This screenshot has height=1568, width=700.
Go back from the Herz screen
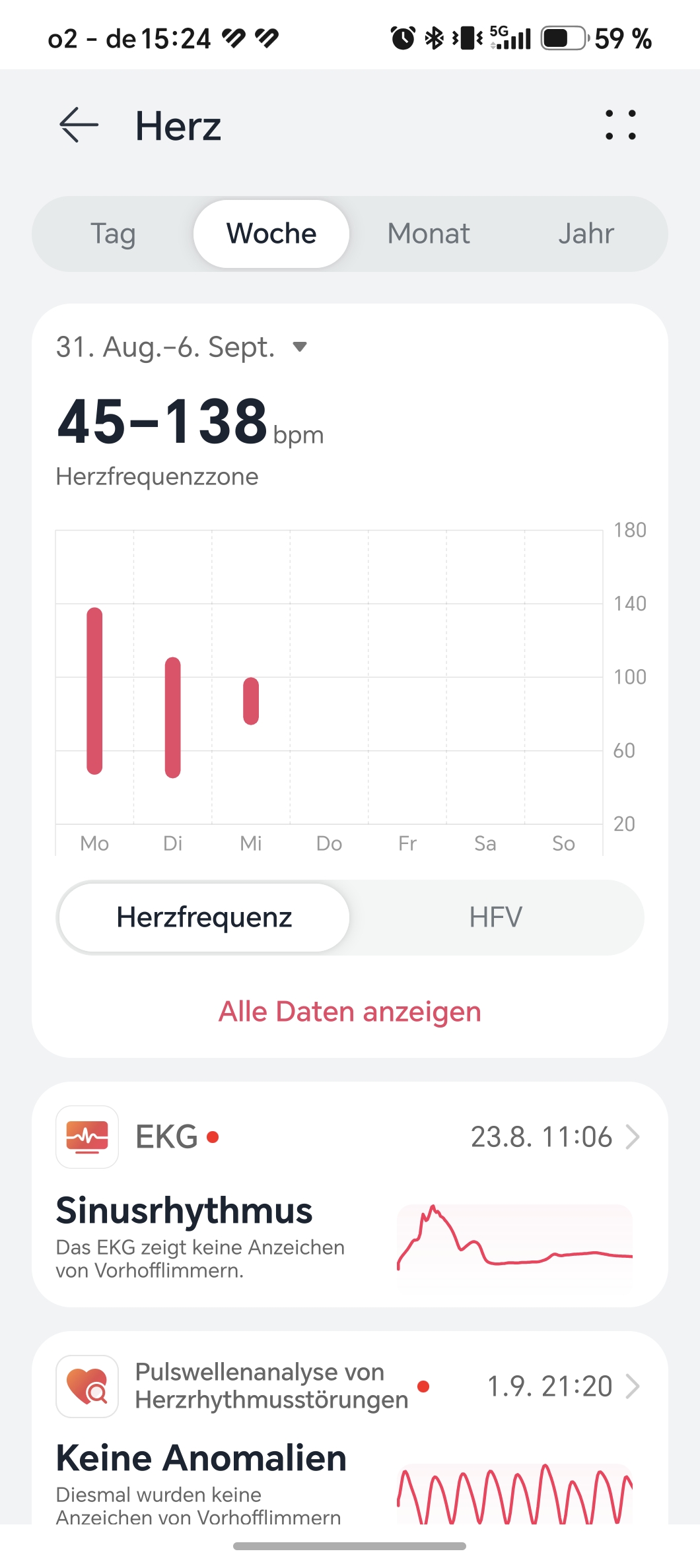79,125
